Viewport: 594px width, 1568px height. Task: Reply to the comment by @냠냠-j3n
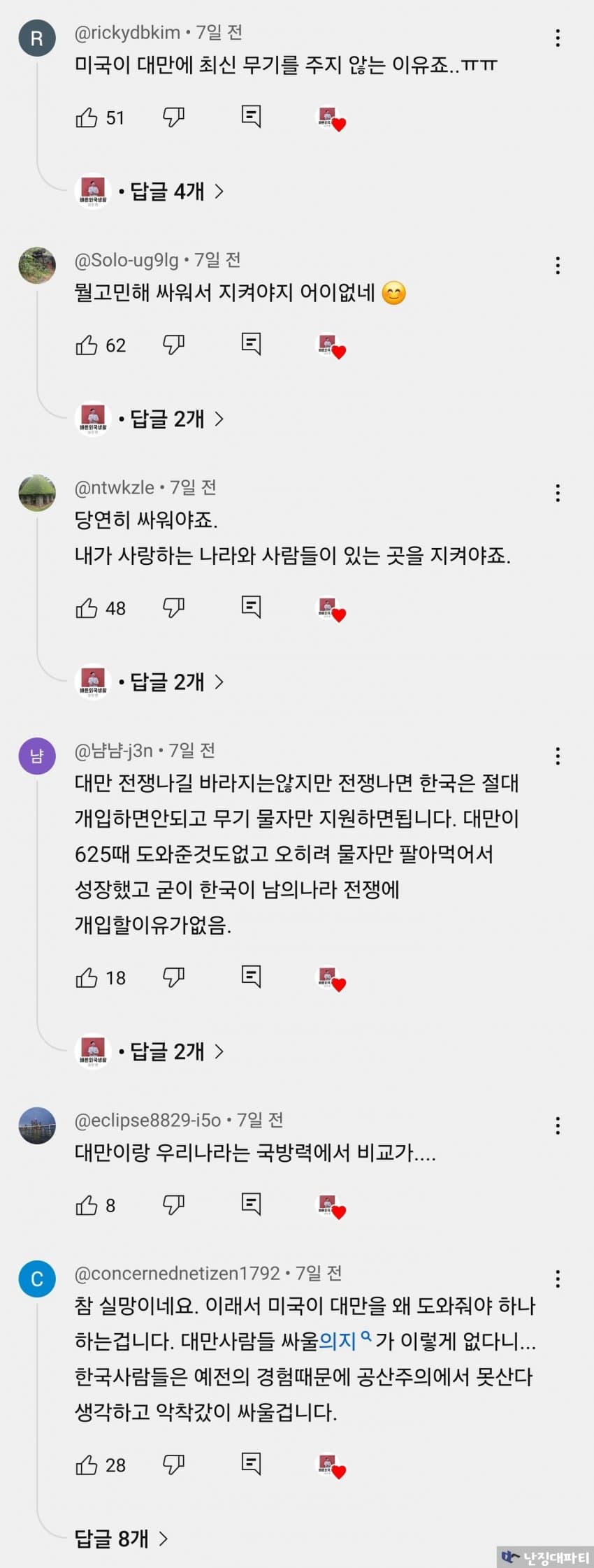[251, 977]
